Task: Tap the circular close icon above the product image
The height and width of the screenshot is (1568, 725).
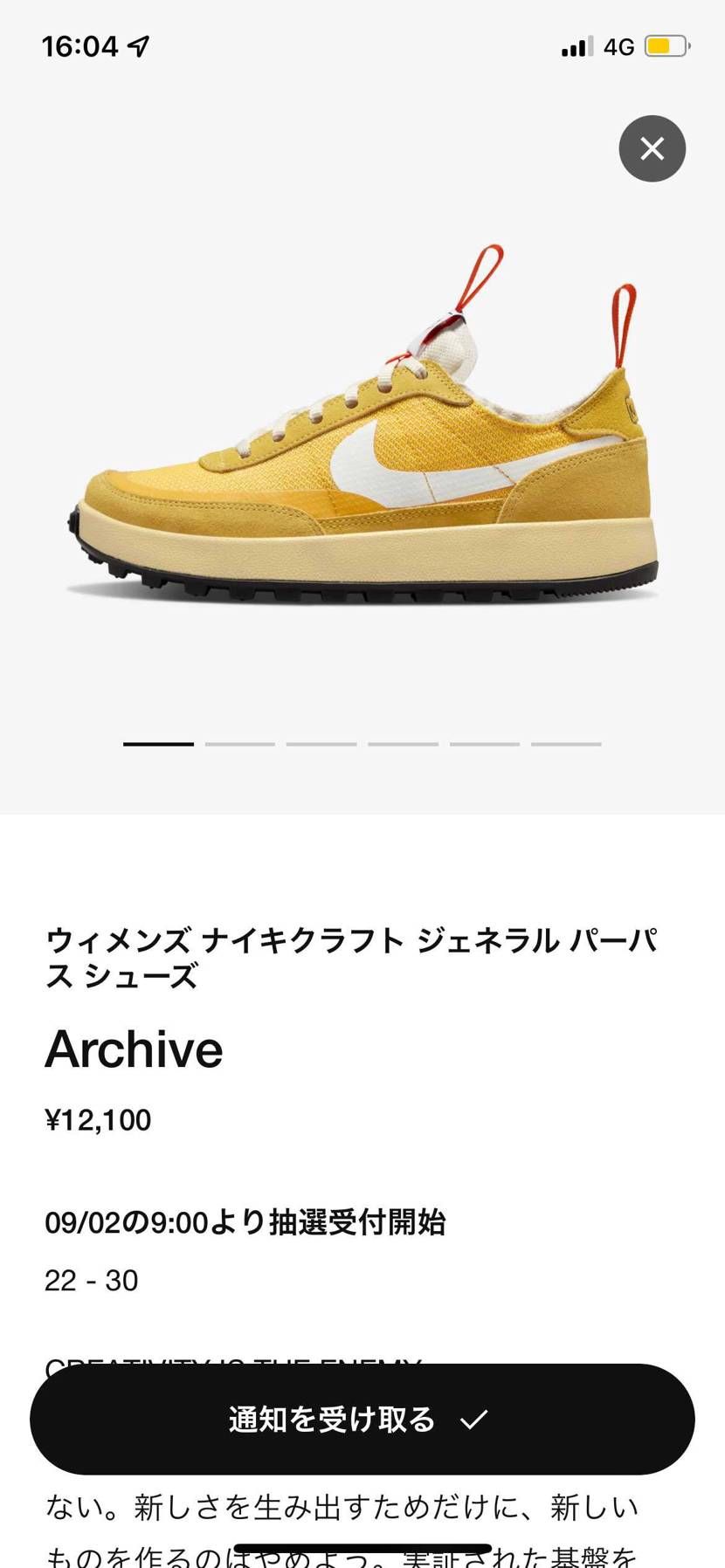Action: pos(652,148)
